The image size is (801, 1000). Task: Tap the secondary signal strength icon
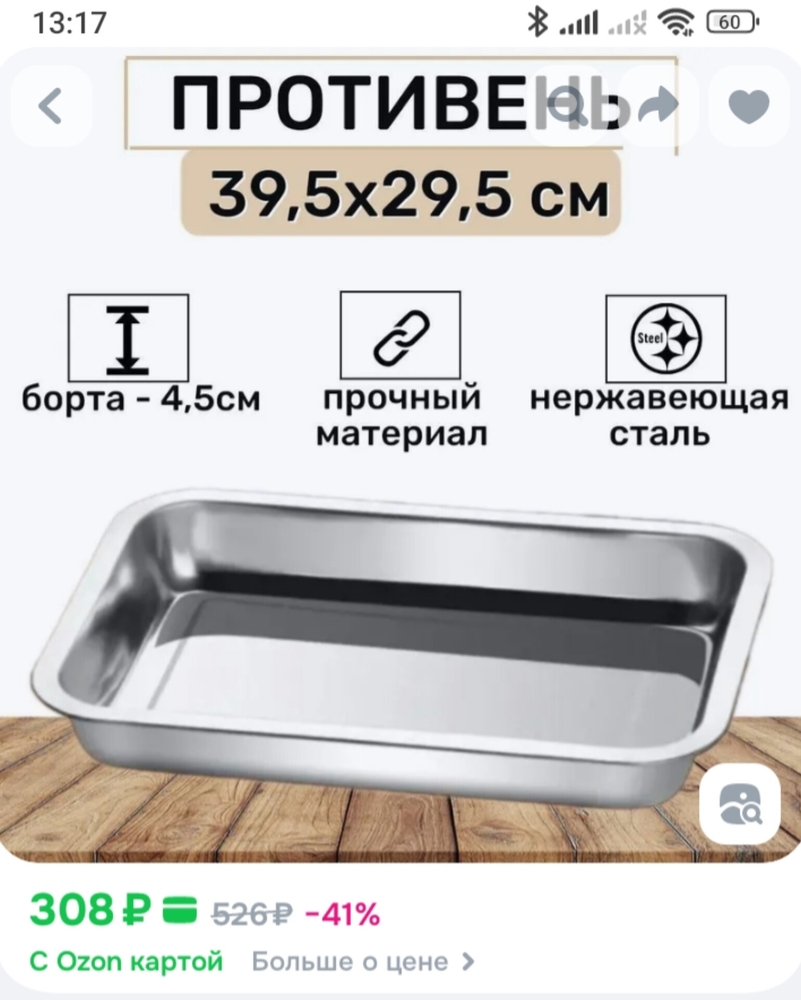(626, 20)
